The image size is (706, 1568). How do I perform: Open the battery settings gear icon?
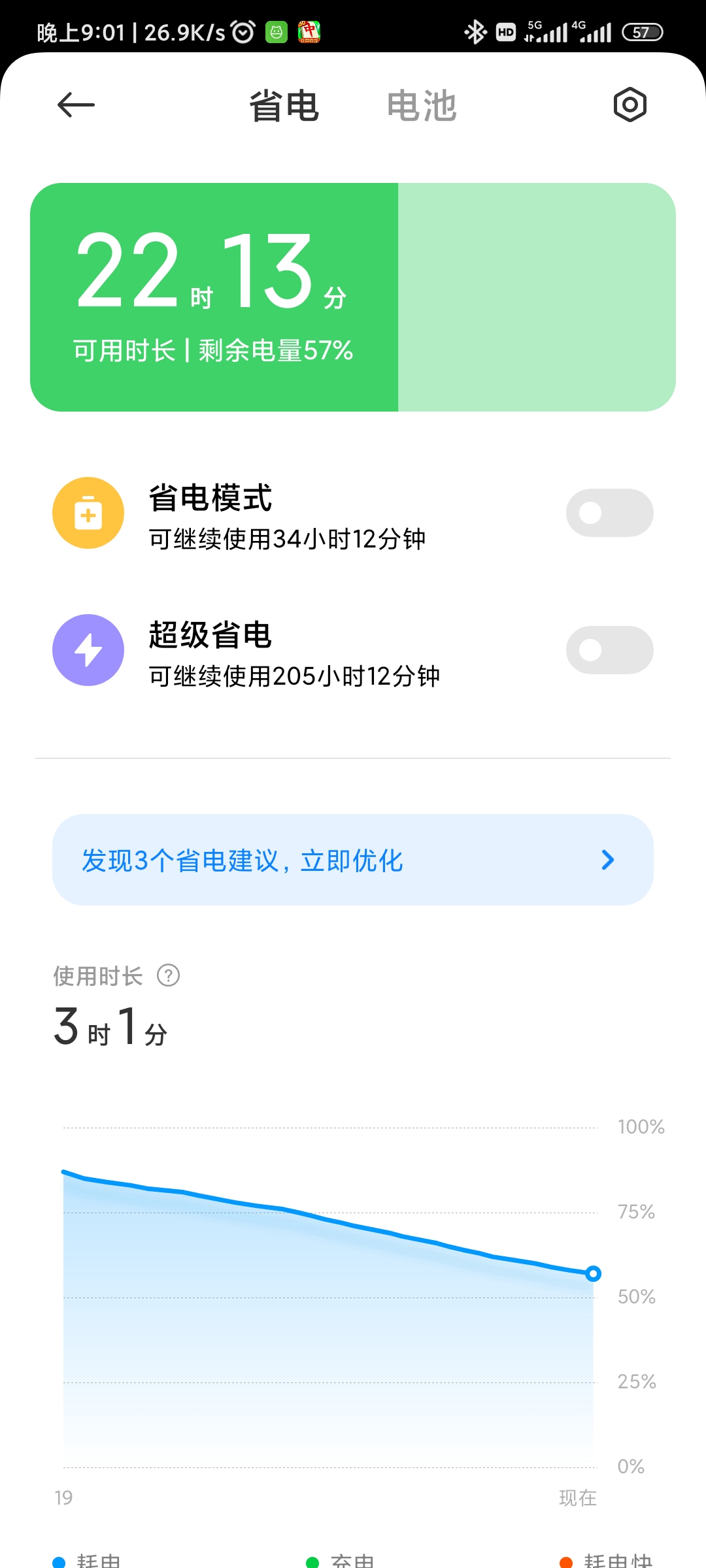click(x=630, y=105)
